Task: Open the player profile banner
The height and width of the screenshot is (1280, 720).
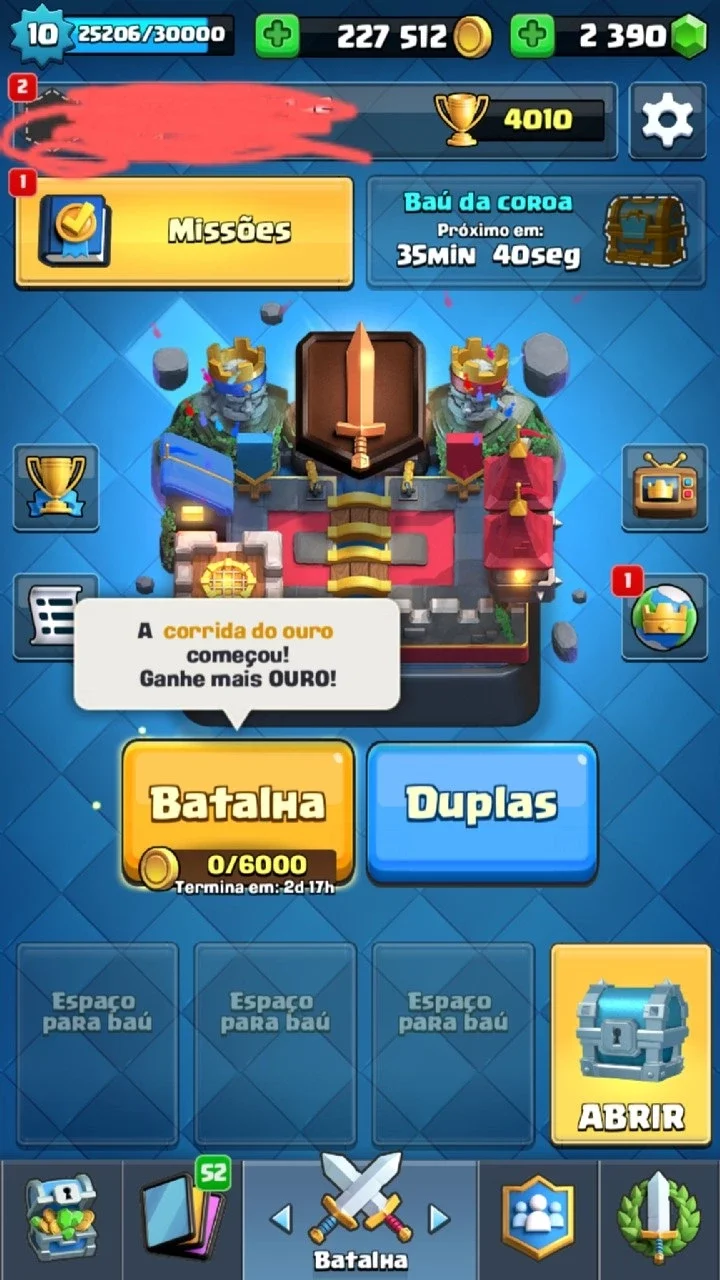Action: (x=314, y=120)
